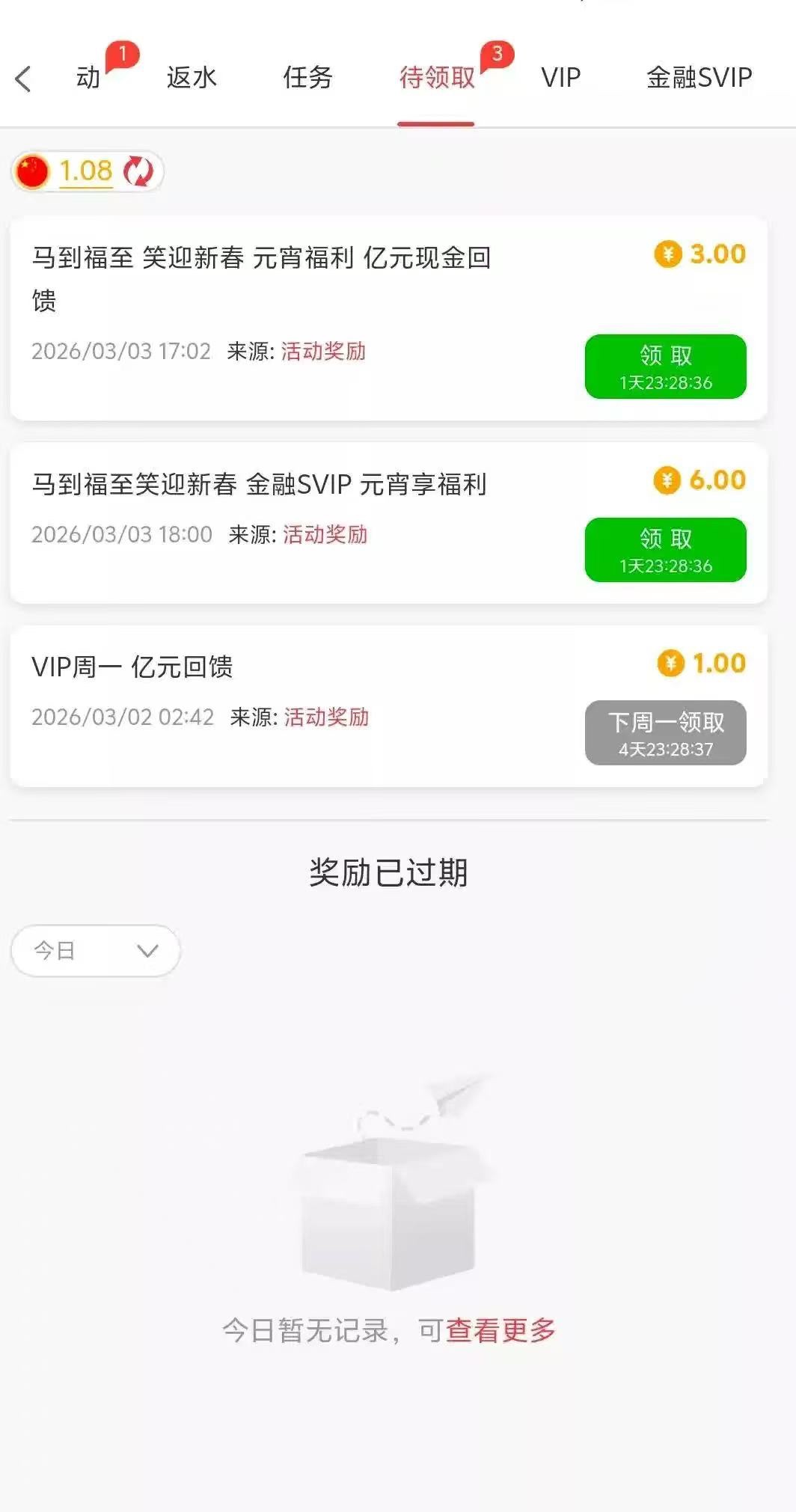796x1512 pixels.
Task: Switch to the 返水 tab
Action: point(192,77)
